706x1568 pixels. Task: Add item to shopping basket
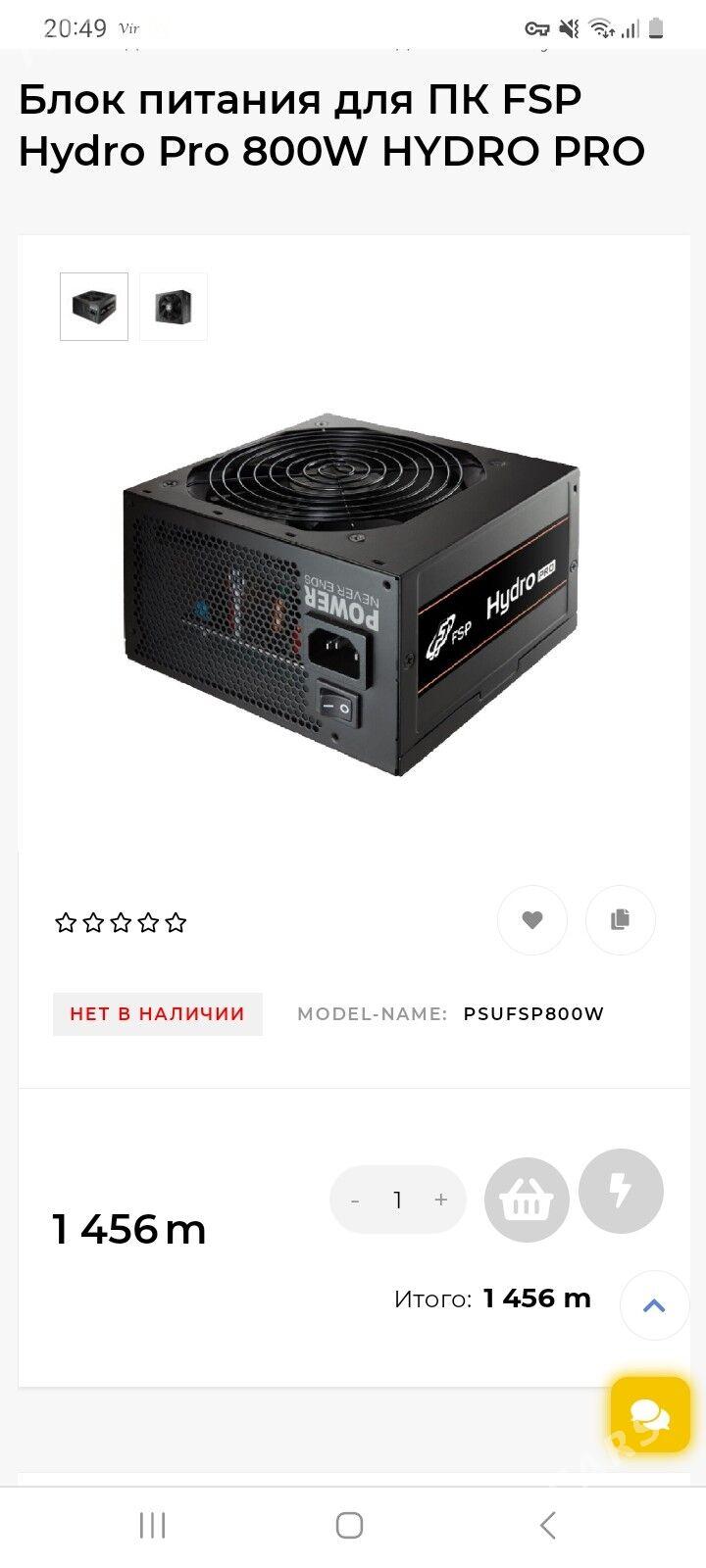click(x=527, y=1200)
